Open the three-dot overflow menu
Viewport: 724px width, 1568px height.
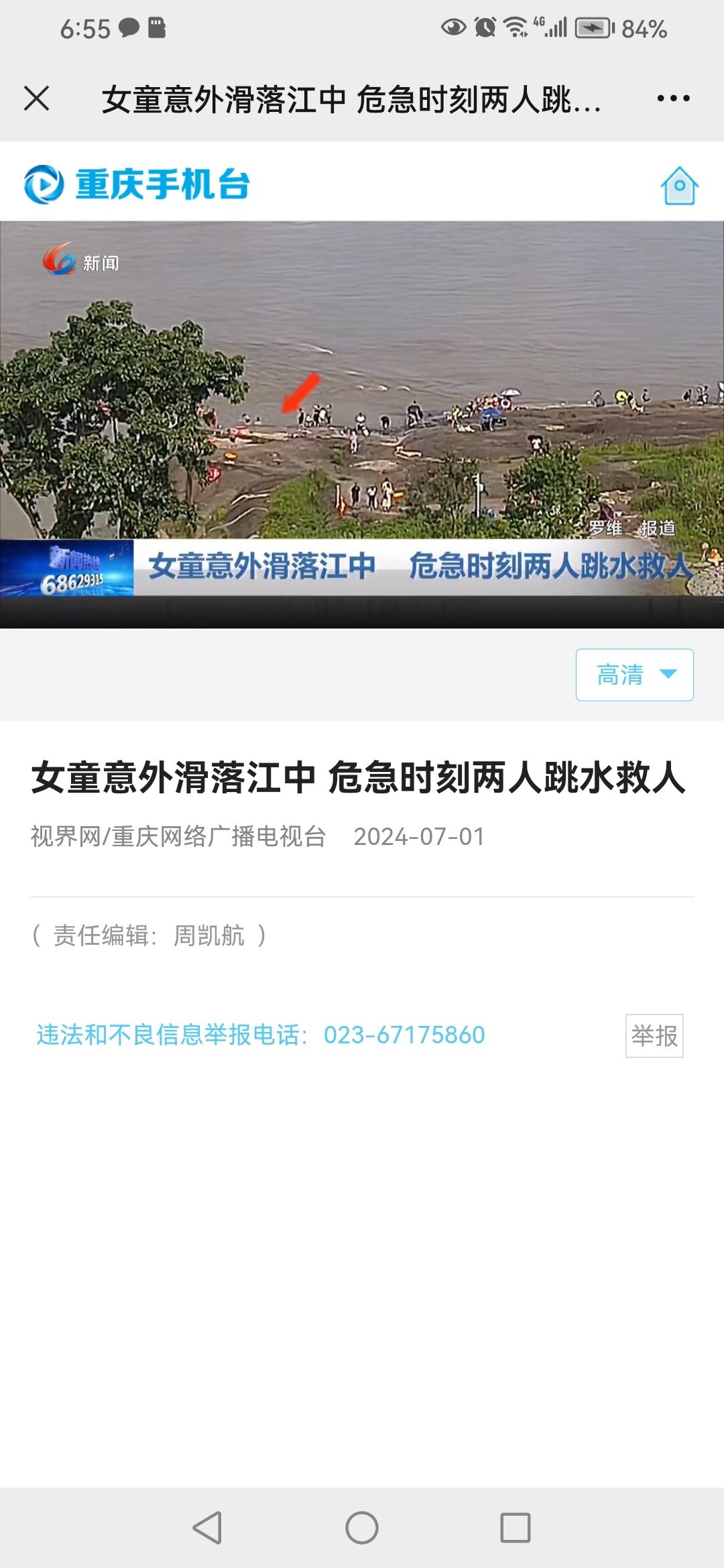pos(673,99)
